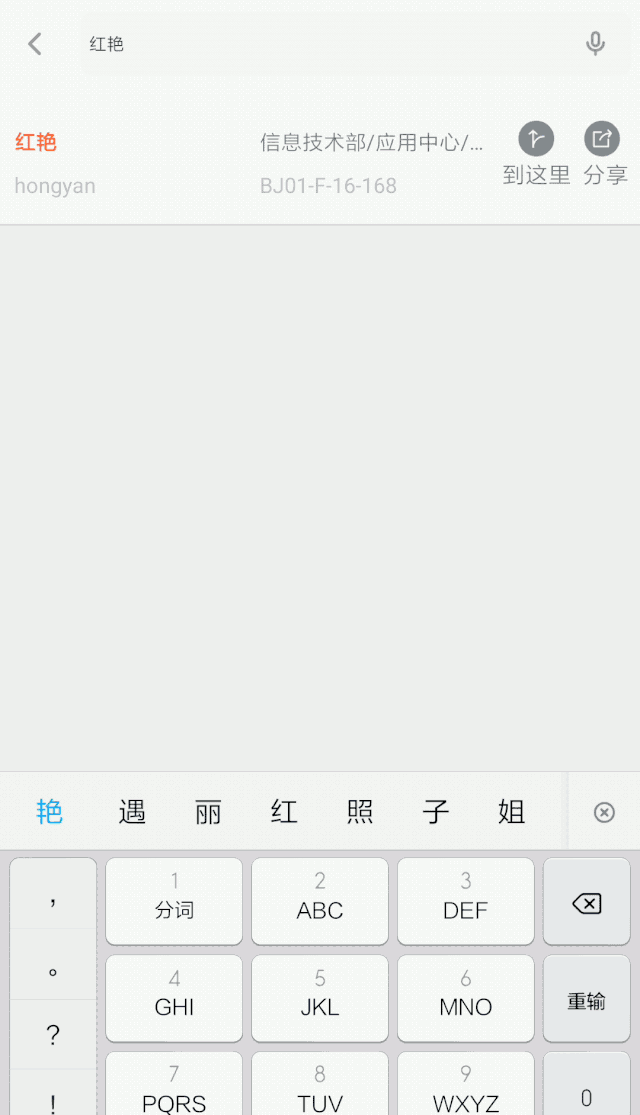Navigate with the 到这里 button

pyautogui.click(x=536, y=154)
